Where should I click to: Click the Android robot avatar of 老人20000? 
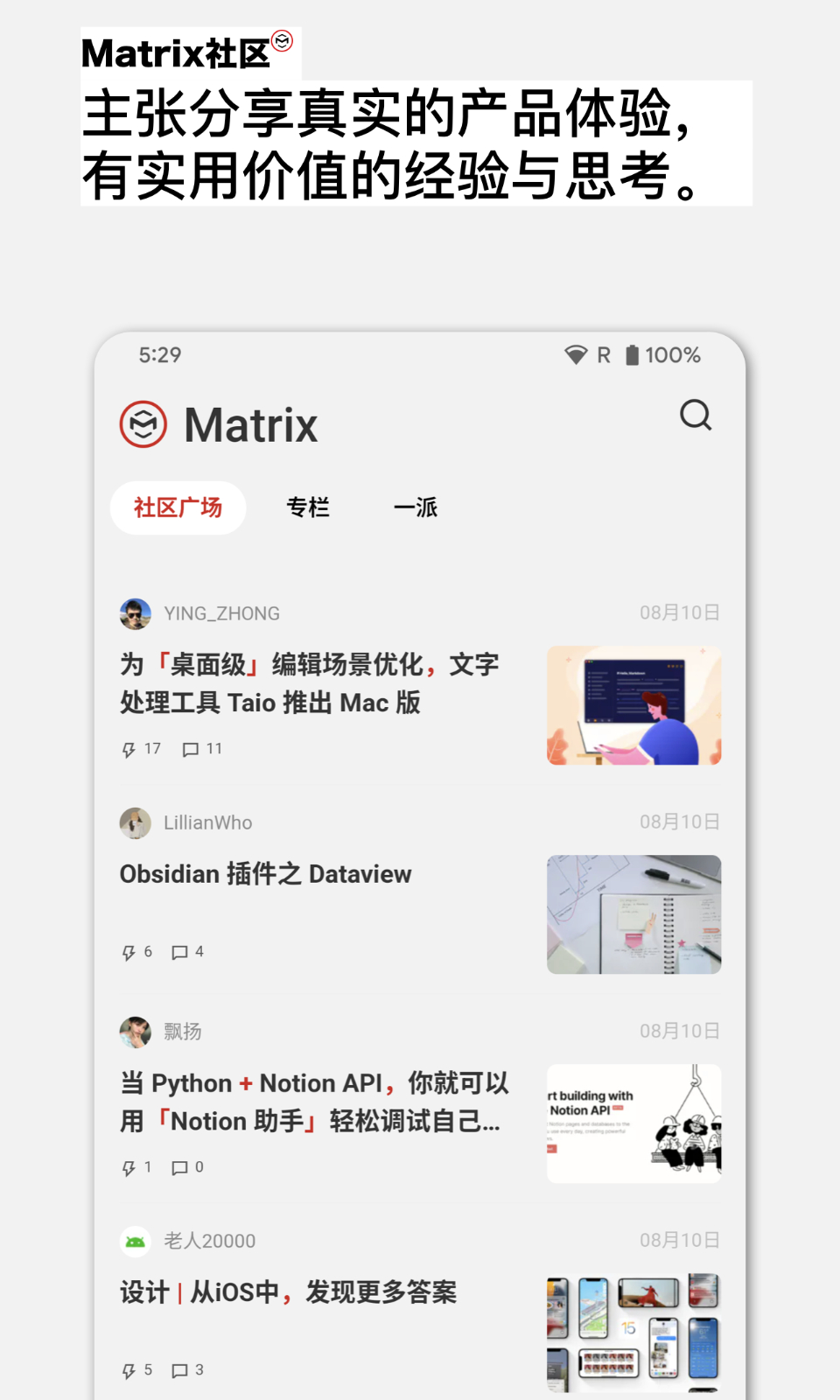click(x=135, y=1241)
